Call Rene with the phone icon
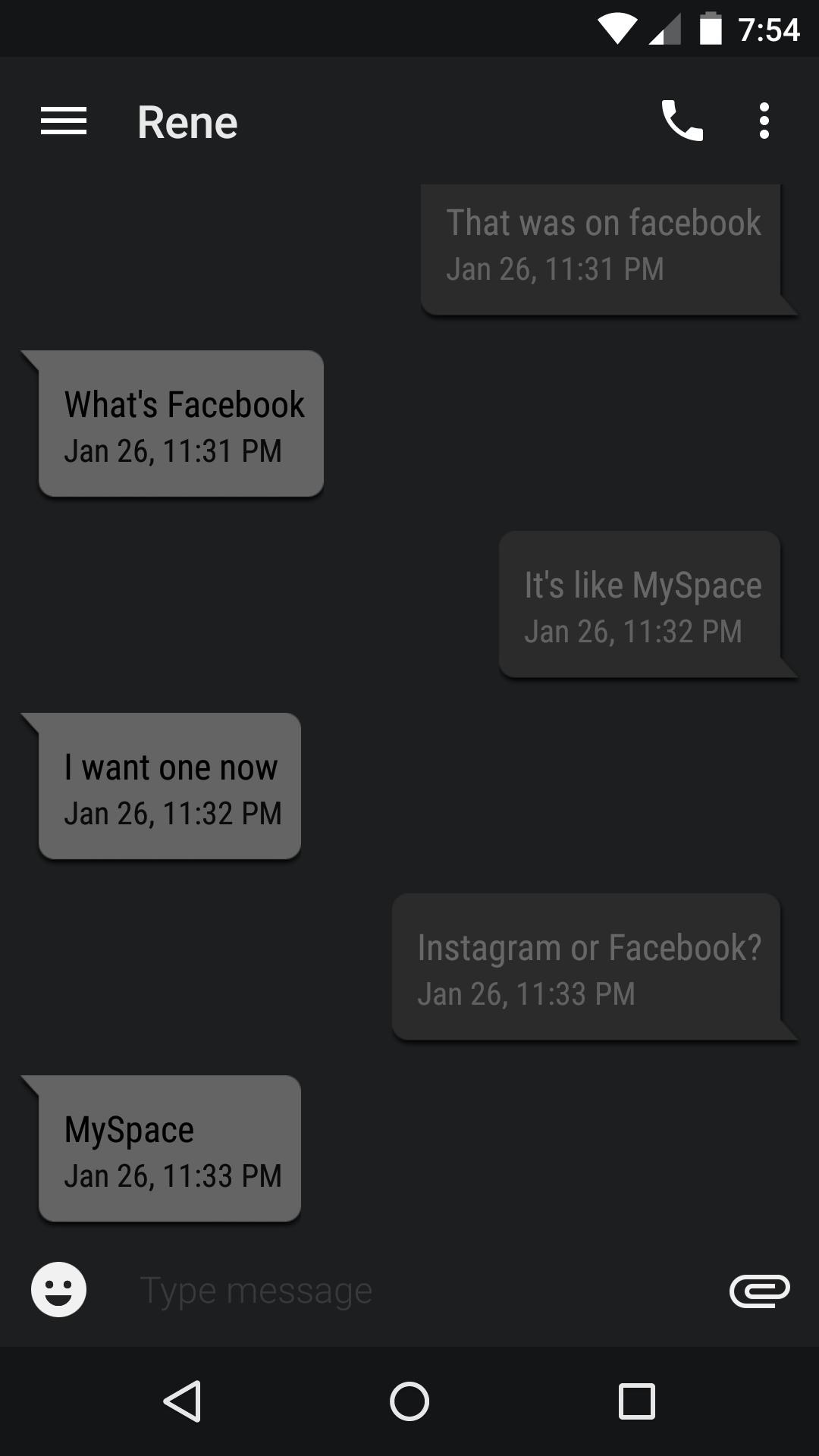The image size is (819, 1456). pyautogui.click(x=682, y=121)
